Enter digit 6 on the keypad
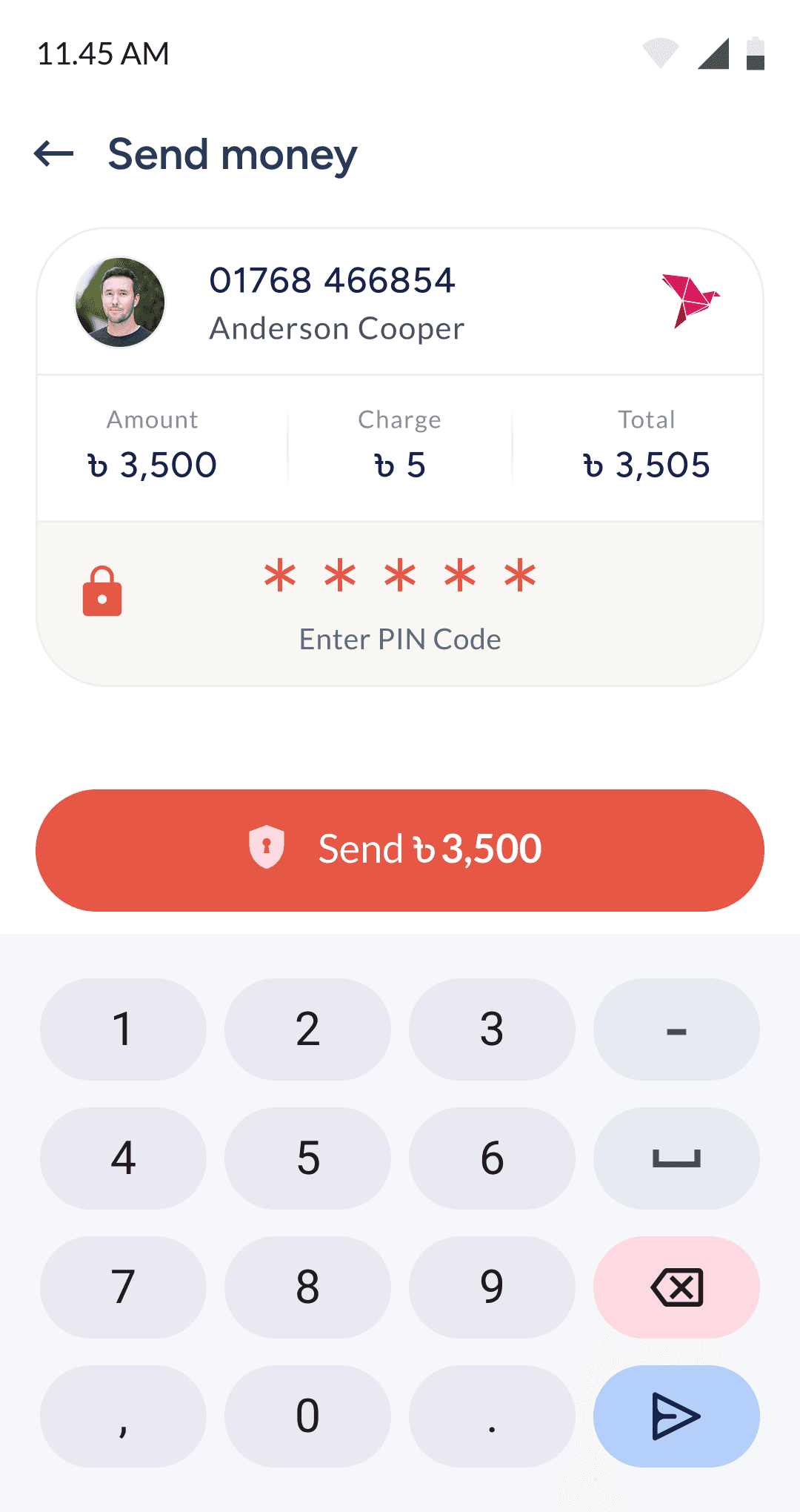The height and width of the screenshot is (1512, 800). (x=492, y=1158)
